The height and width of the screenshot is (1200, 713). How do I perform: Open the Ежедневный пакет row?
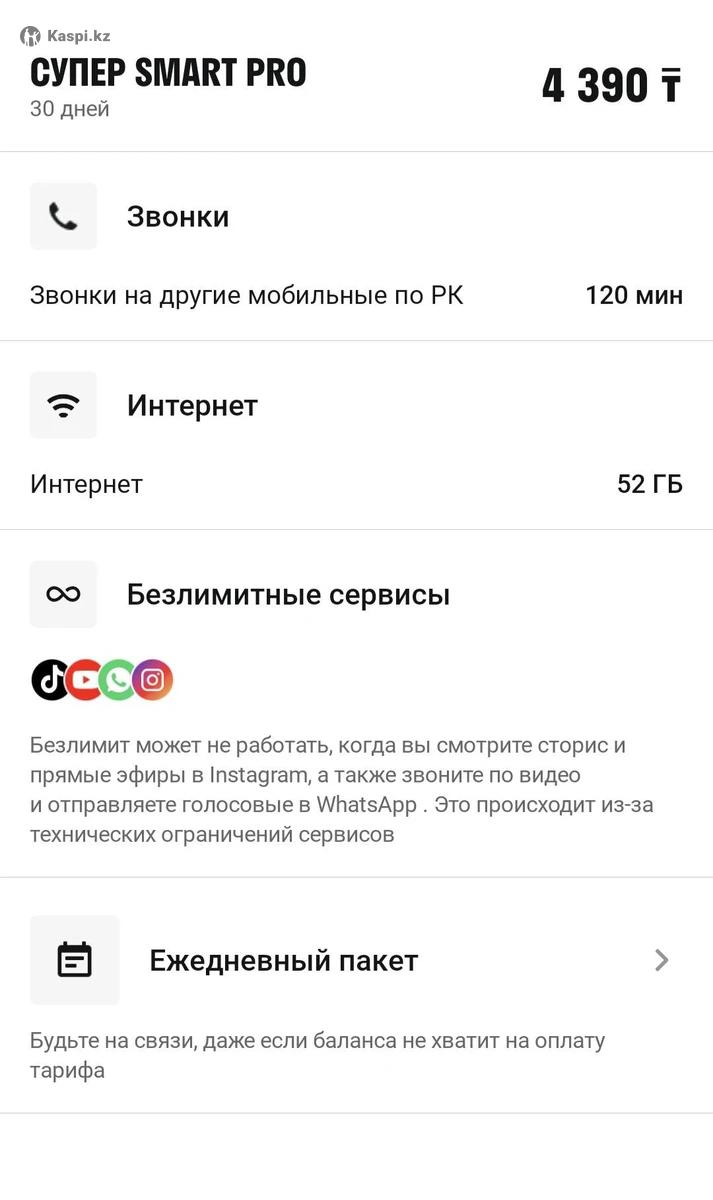pos(356,961)
